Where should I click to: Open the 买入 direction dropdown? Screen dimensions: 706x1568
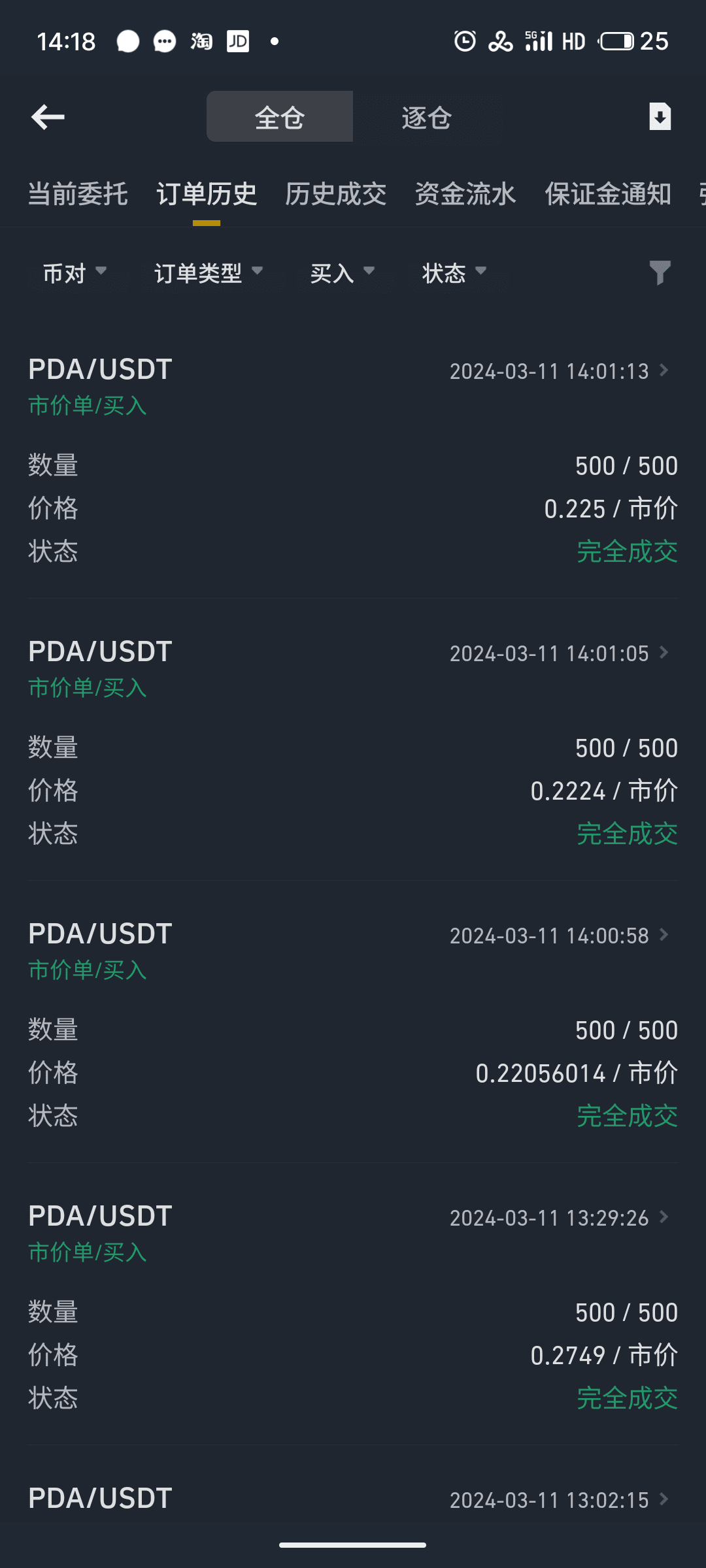pyautogui.click(x=343, y=273)
